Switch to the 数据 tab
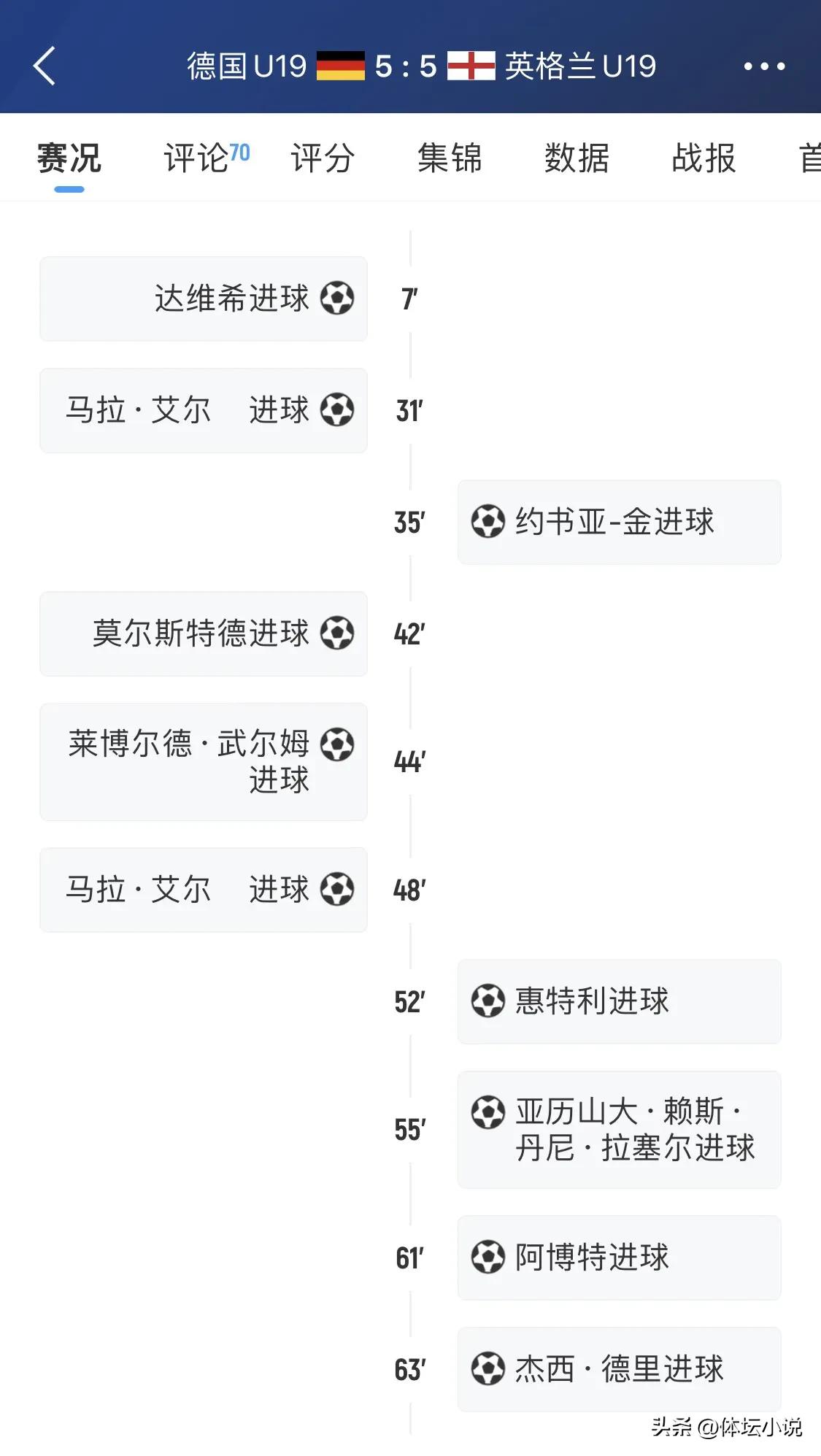Screen dimensions: 821x1456 click(x=577, y=158)
